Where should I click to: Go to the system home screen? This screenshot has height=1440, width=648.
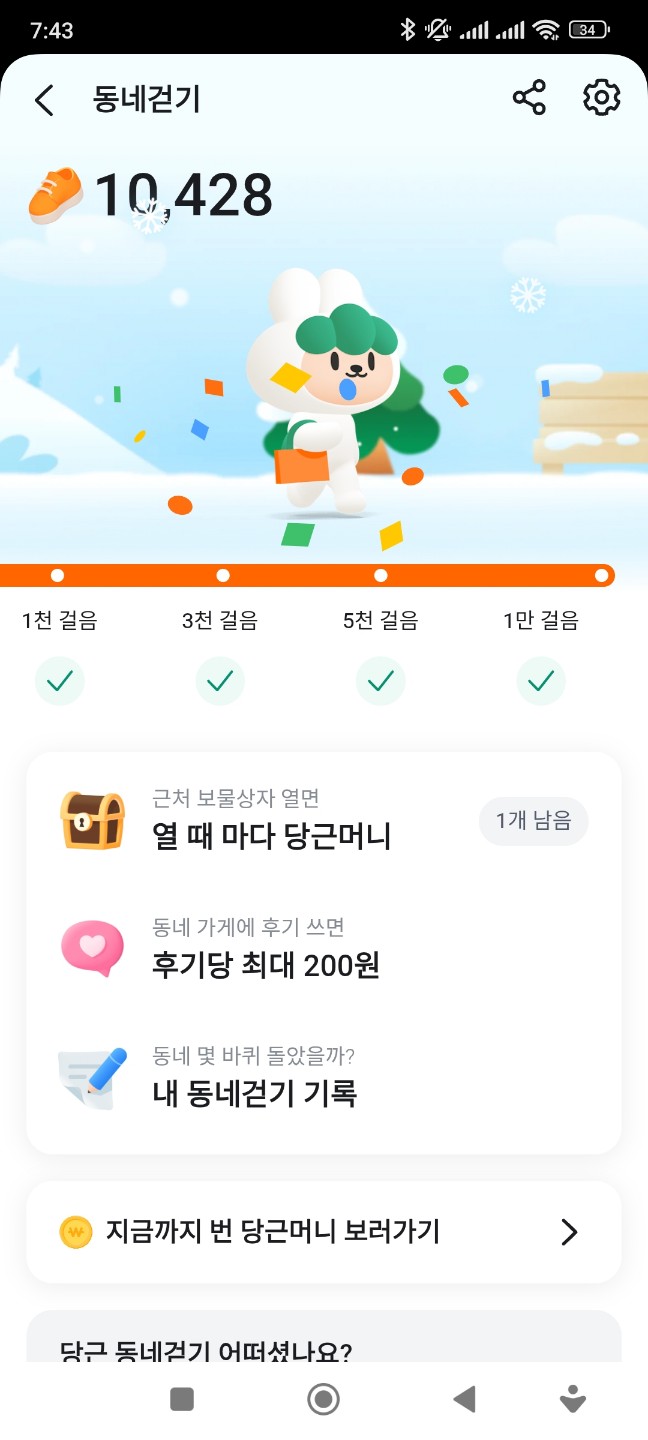(x=323, y=1399)
